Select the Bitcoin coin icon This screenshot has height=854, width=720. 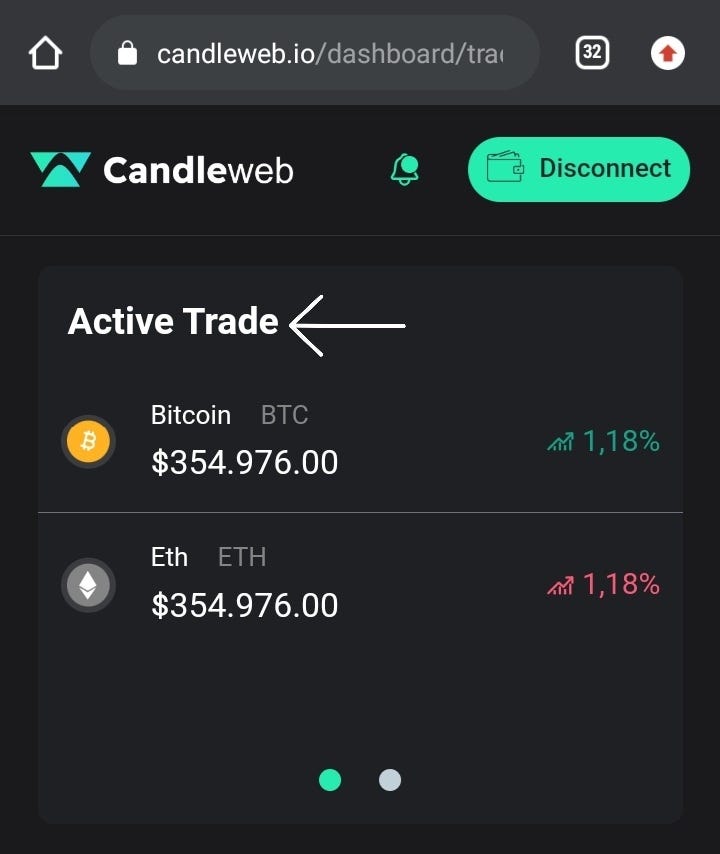point(88,440)
